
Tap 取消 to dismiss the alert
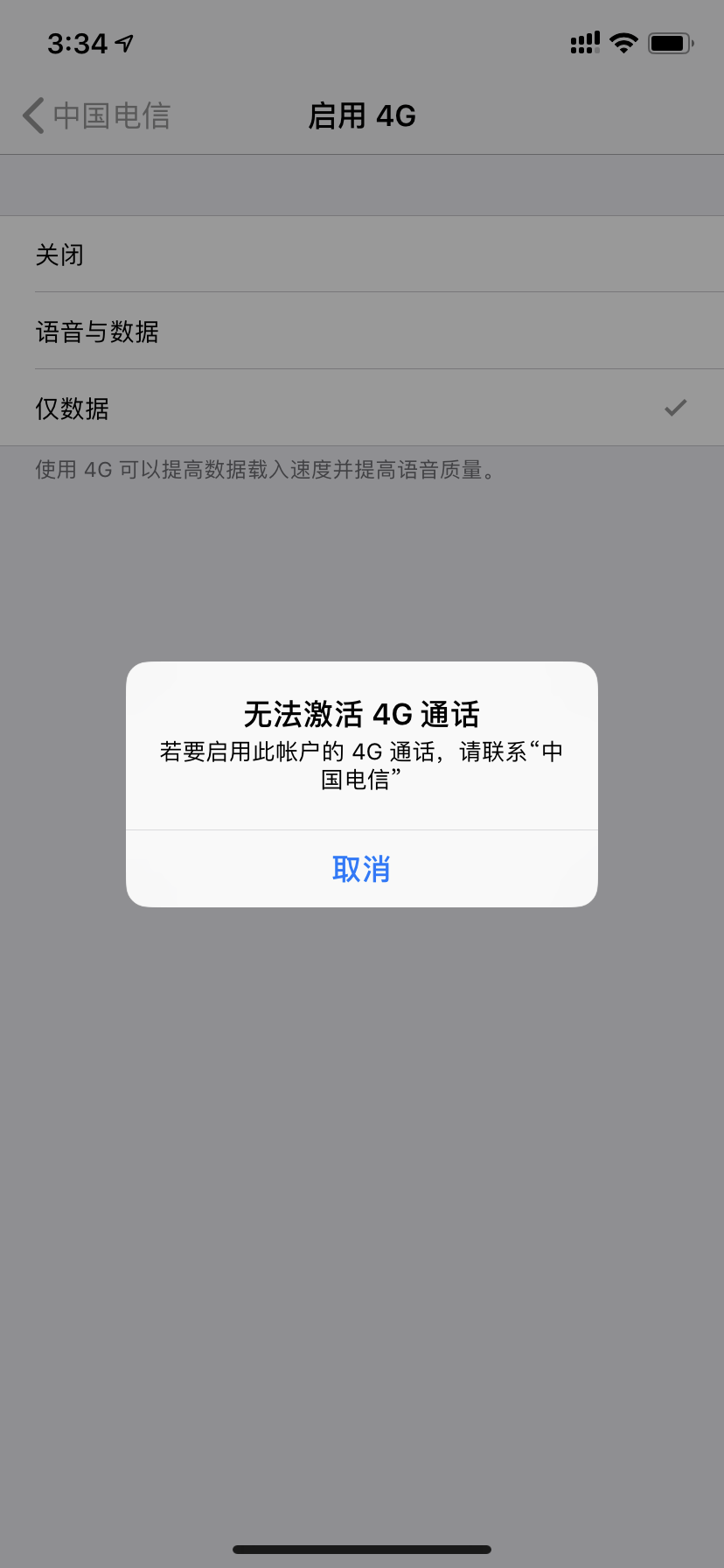(x=362, y=868)
